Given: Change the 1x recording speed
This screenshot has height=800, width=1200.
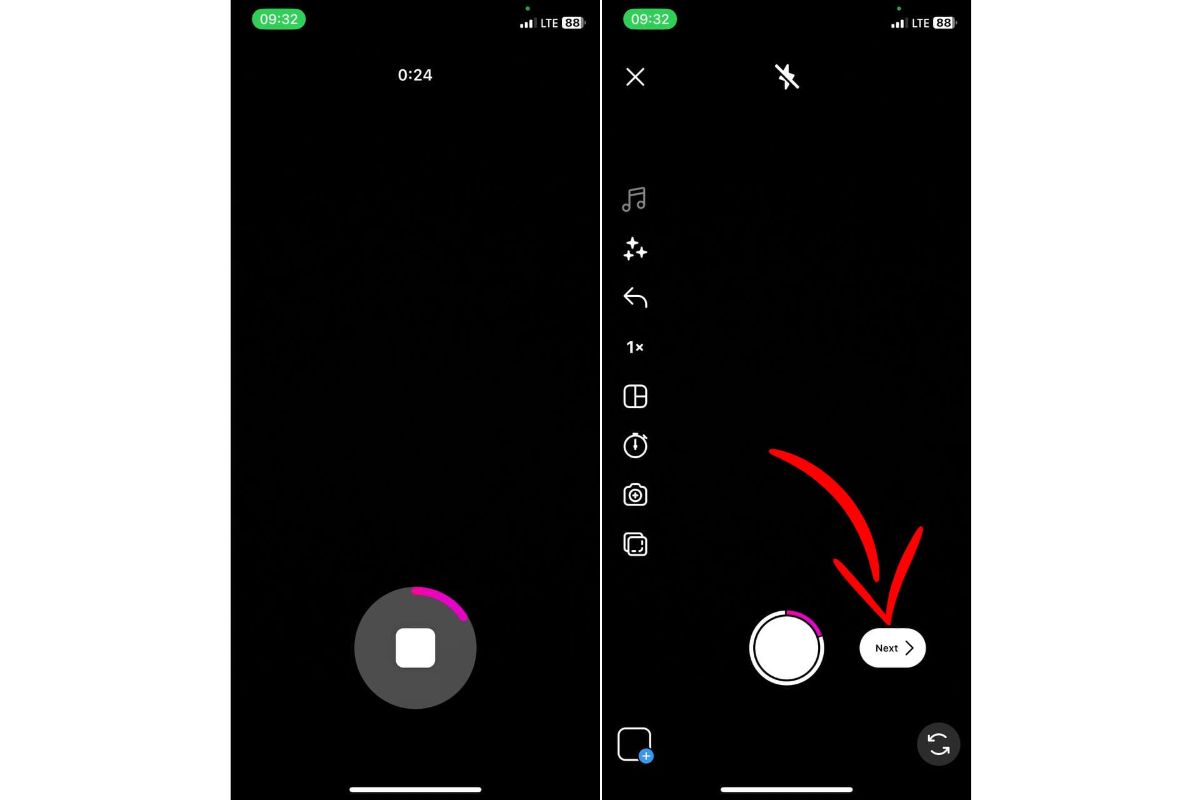Looking at the screenshot, I should [x=635, y=347].
